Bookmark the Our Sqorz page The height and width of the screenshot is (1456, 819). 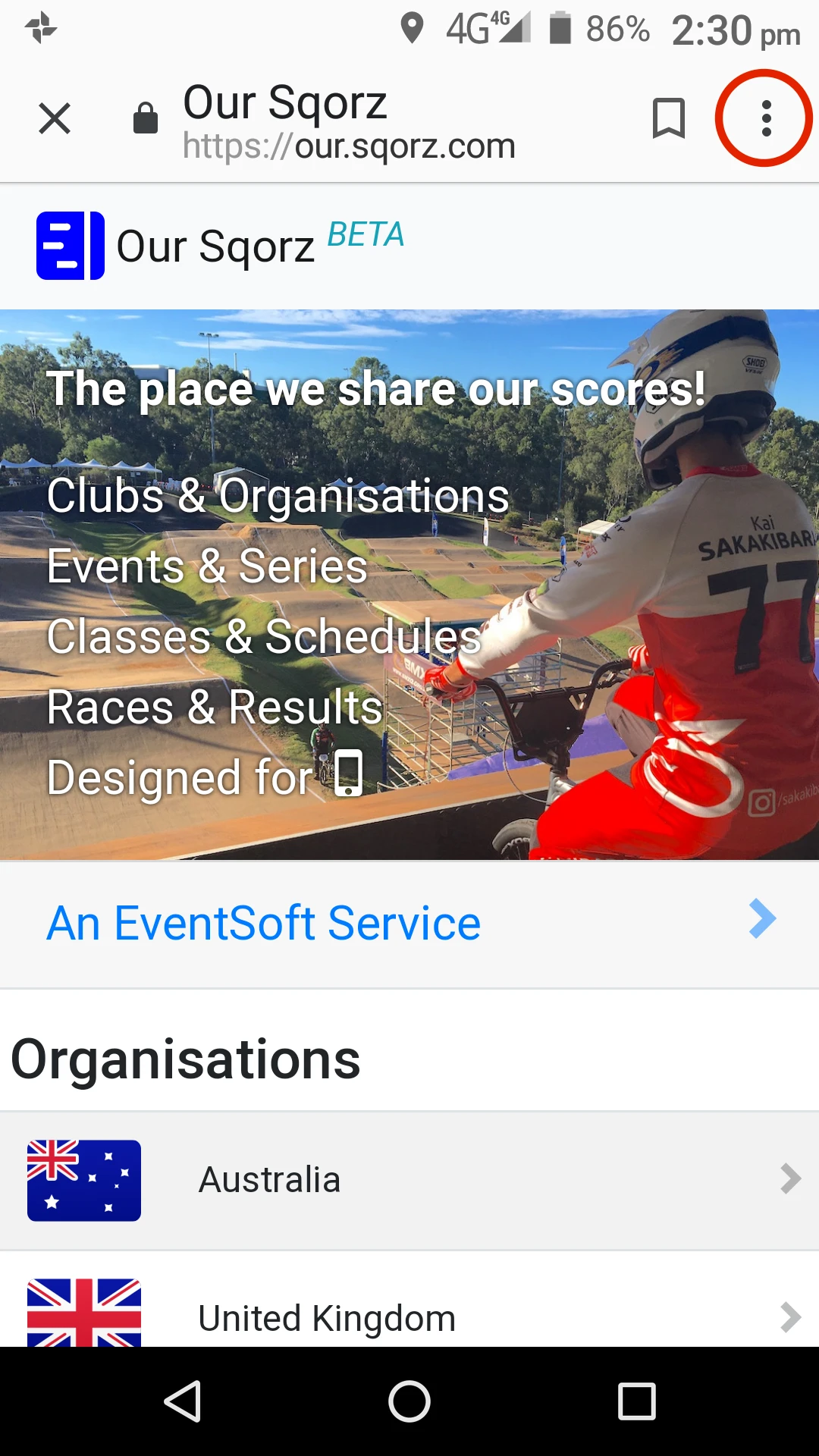coord(669,118)
